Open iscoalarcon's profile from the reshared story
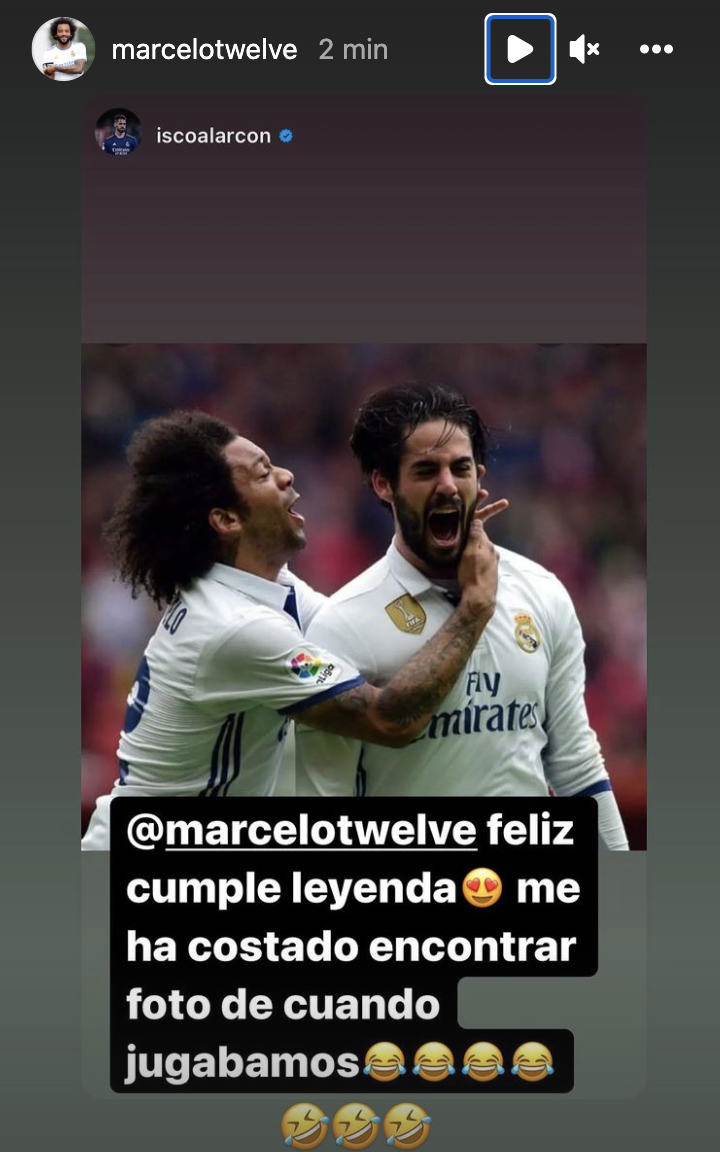This screenshot has width=720, height=1152. (x=213, y=136)
